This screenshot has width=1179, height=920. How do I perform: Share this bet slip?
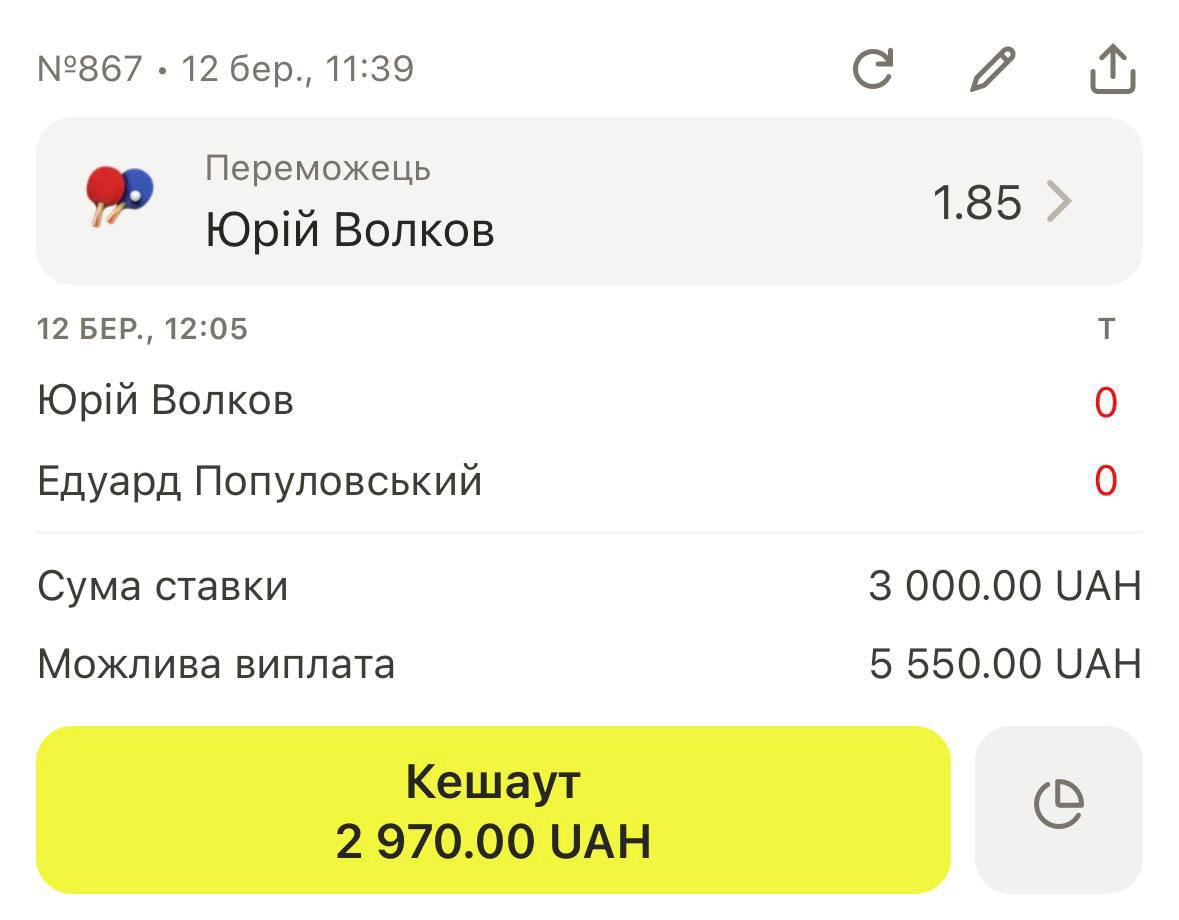[x=1111, y=70]
